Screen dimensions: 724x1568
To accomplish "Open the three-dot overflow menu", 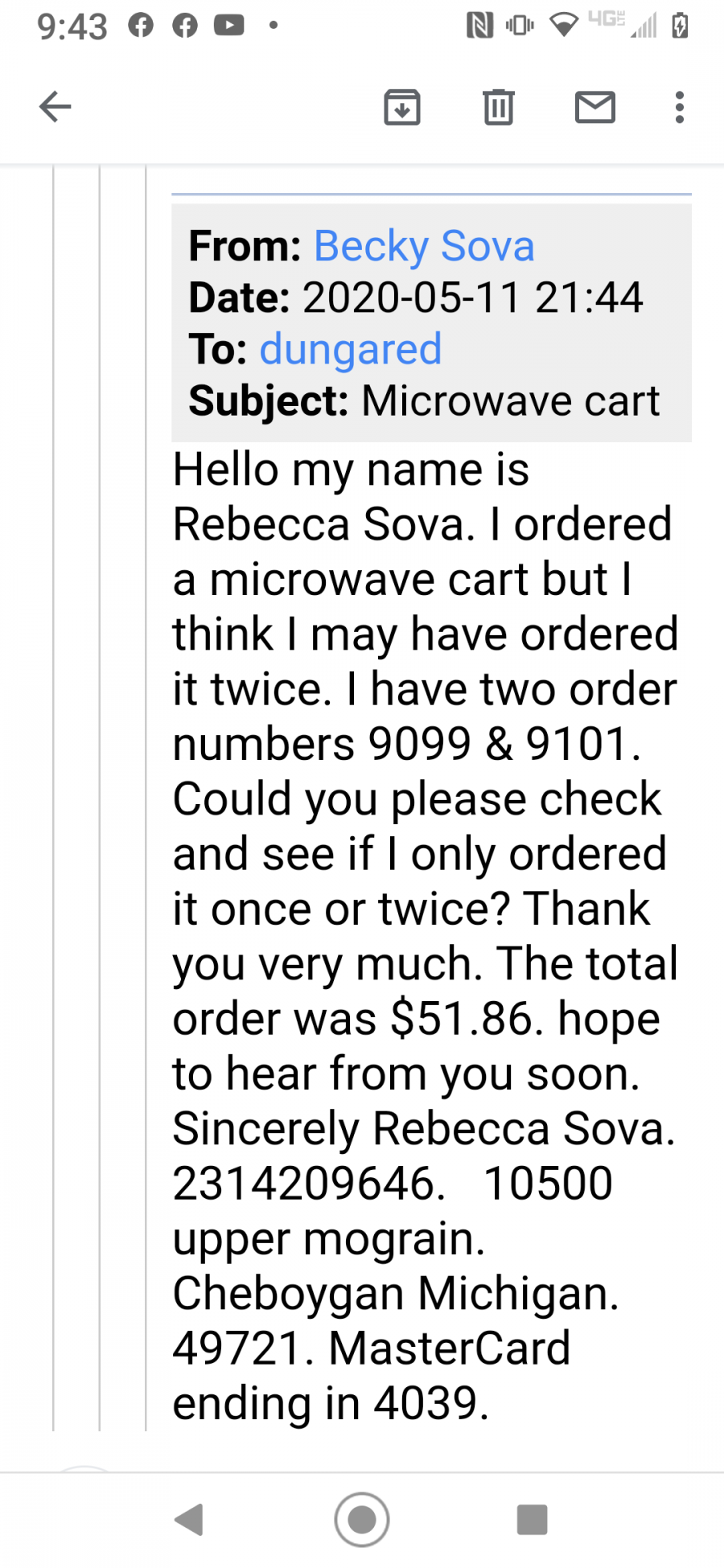I will pos(680,107).
